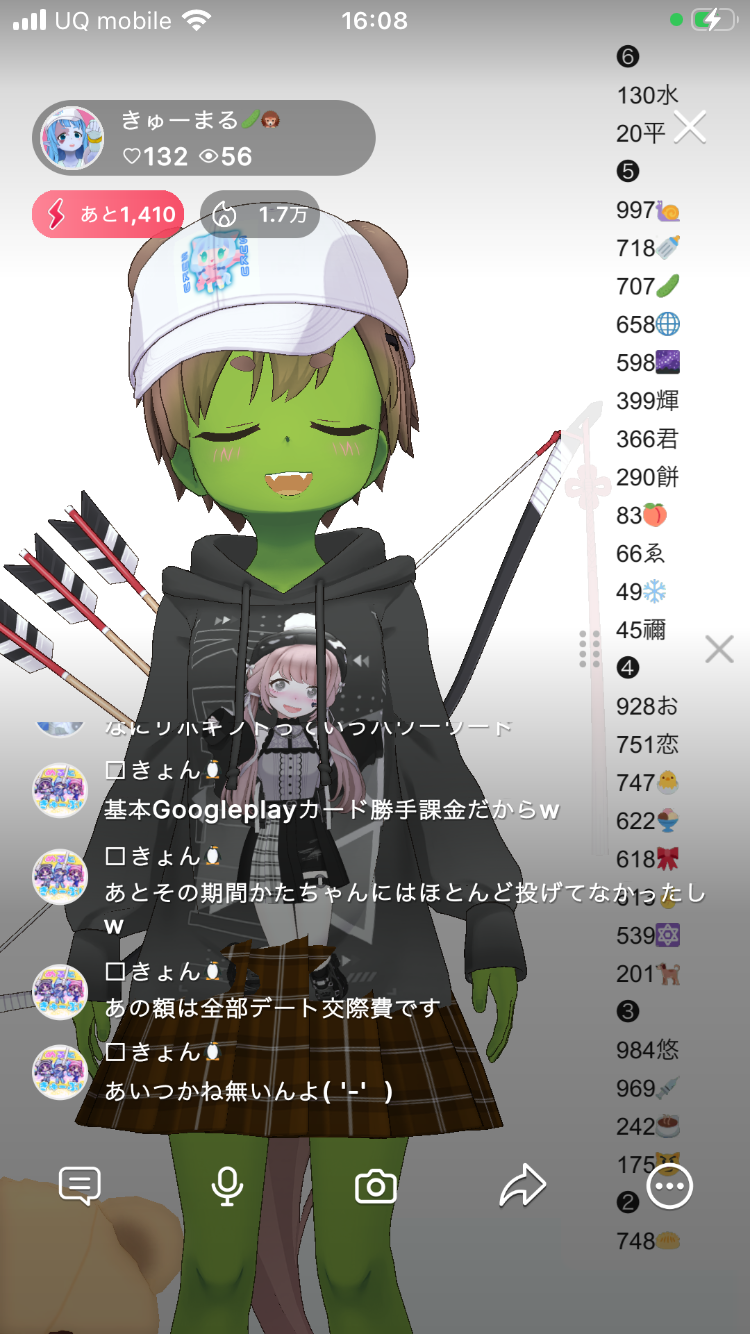750x1334 pixels.
Task: Close the live stream
Action: [690, 127]
